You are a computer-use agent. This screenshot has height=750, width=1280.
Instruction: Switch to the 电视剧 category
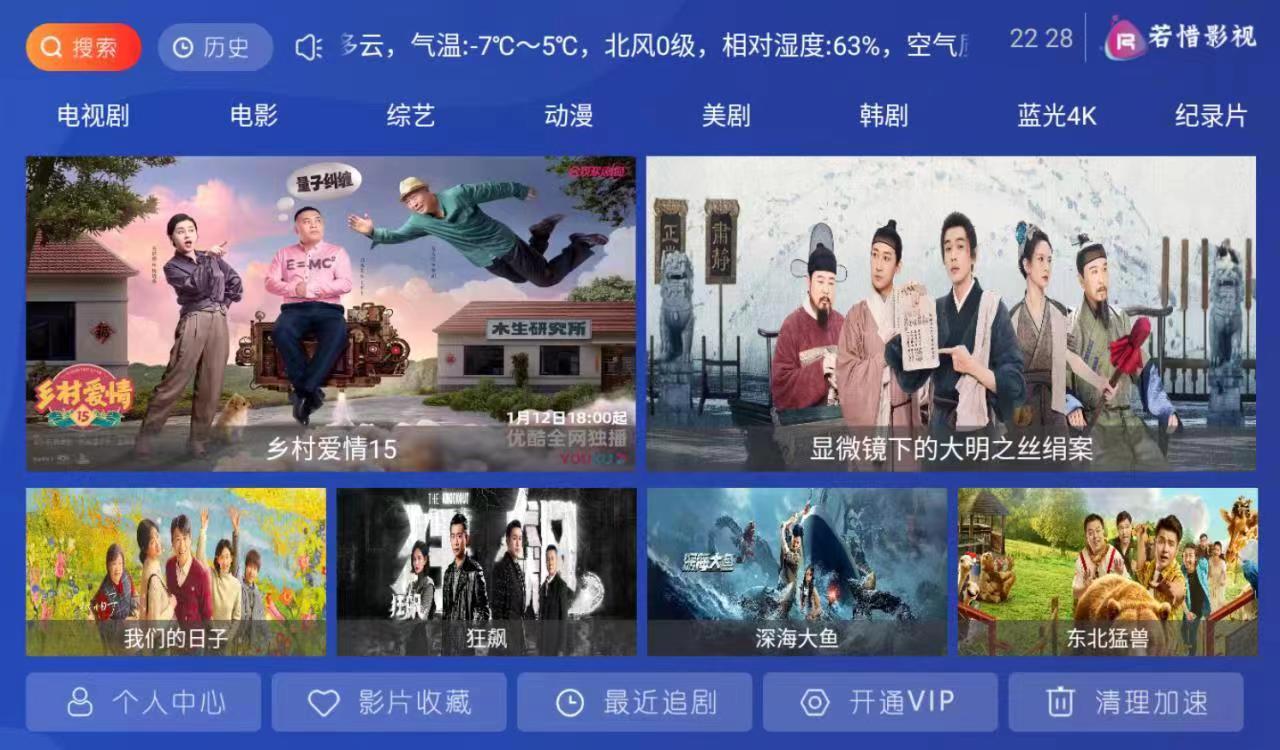[93, 116]
